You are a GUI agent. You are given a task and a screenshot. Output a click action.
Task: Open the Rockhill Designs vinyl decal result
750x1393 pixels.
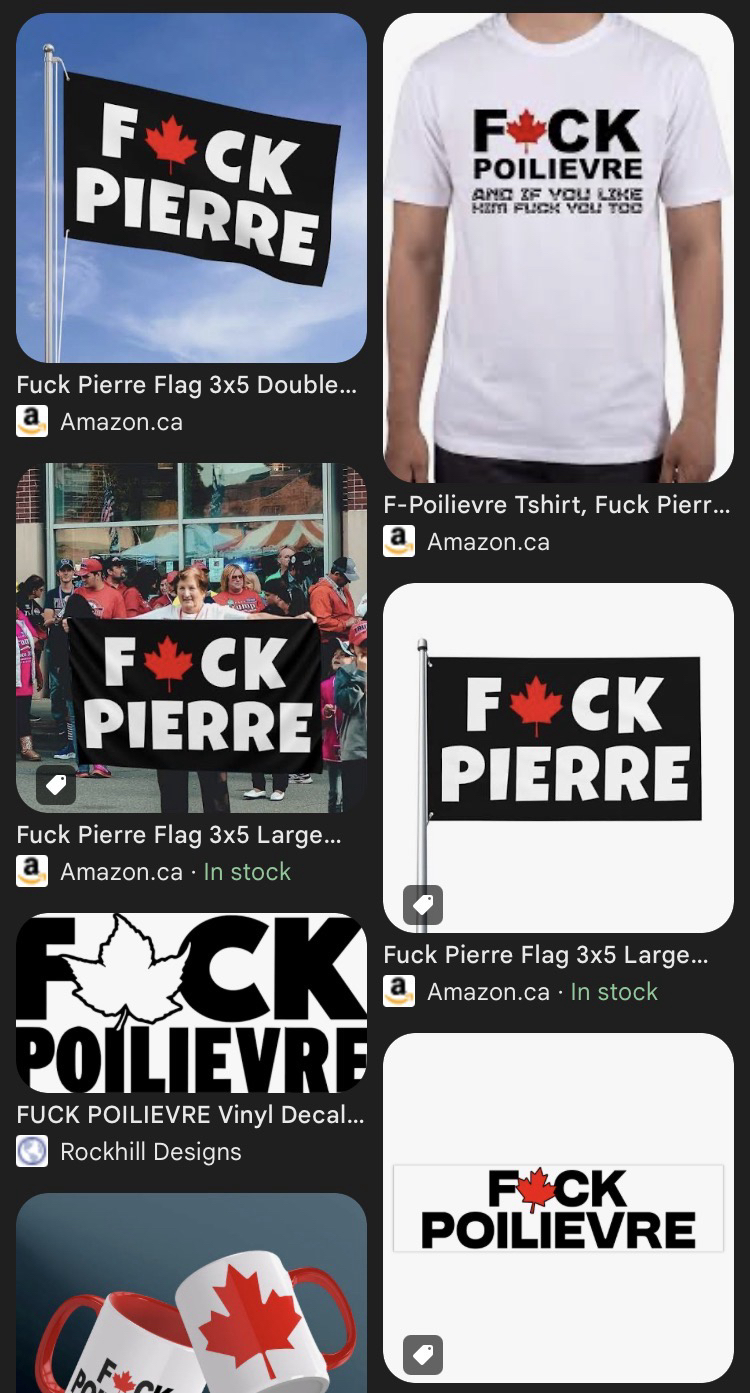[x=191, y=1003]
